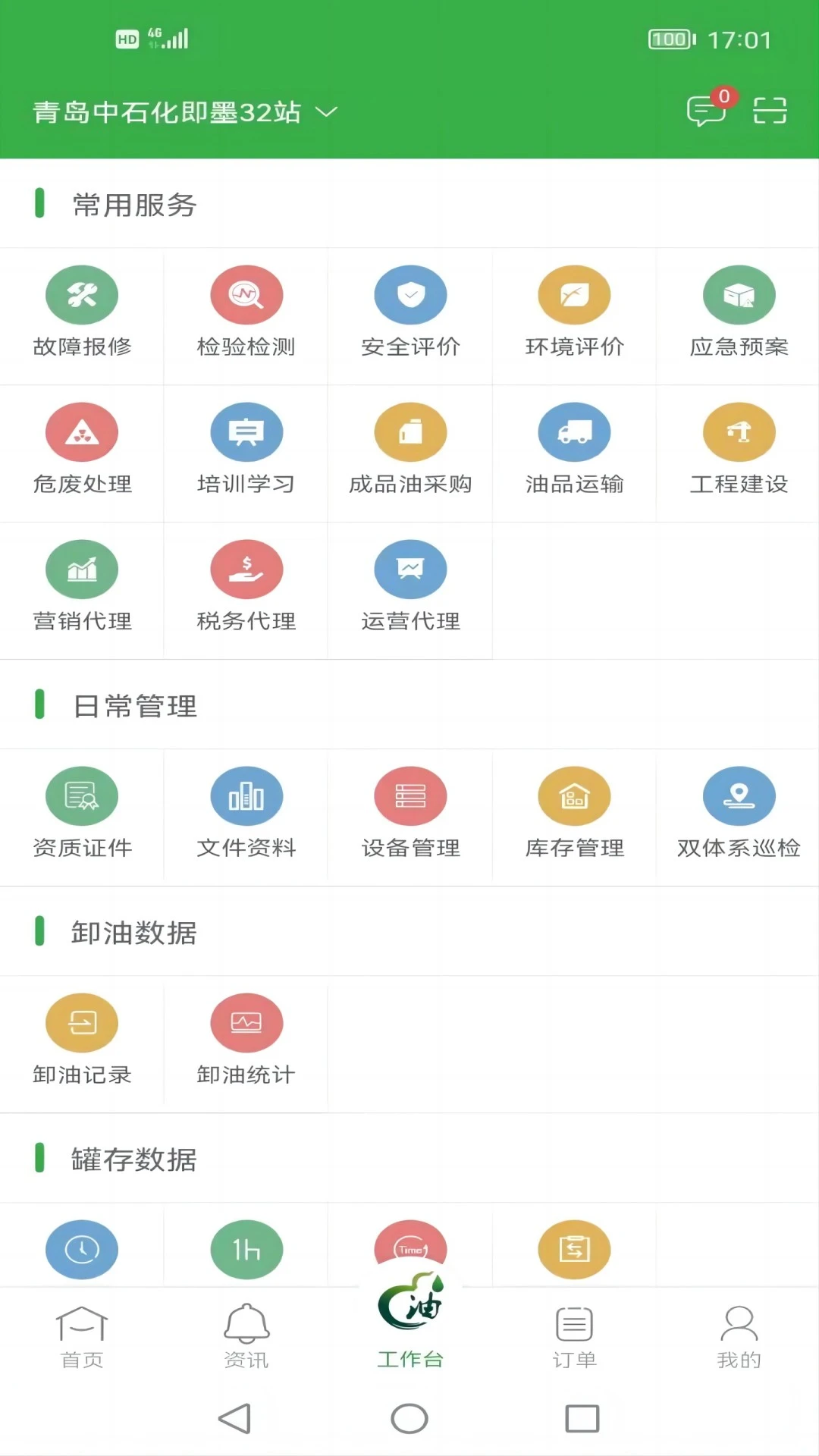Switch to the 订单 orders tab
This screenshot has width=819, height=1456.
[x=574, y=1335]
